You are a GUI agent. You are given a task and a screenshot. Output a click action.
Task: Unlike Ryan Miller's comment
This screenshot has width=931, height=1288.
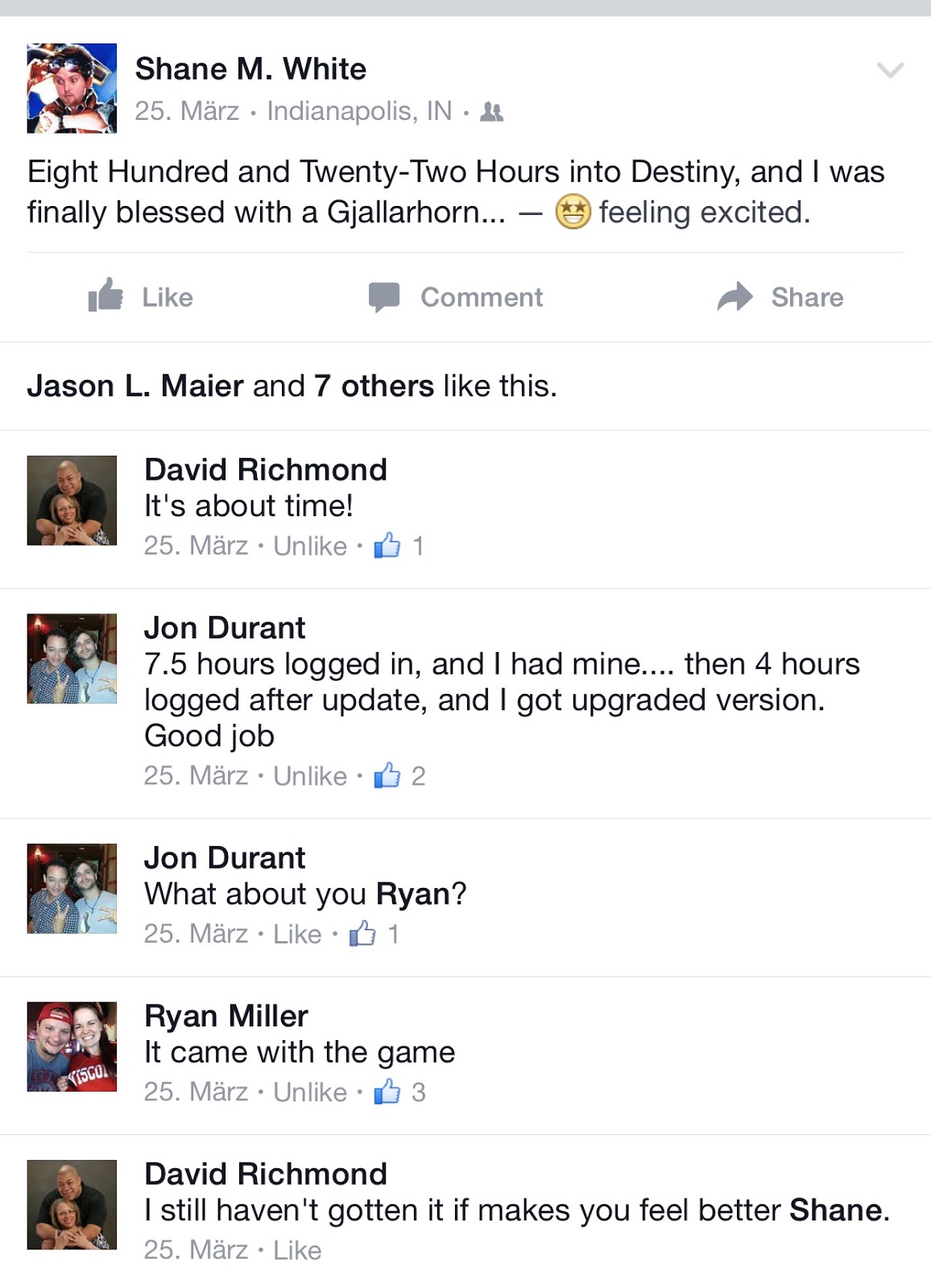[310, 1092]
